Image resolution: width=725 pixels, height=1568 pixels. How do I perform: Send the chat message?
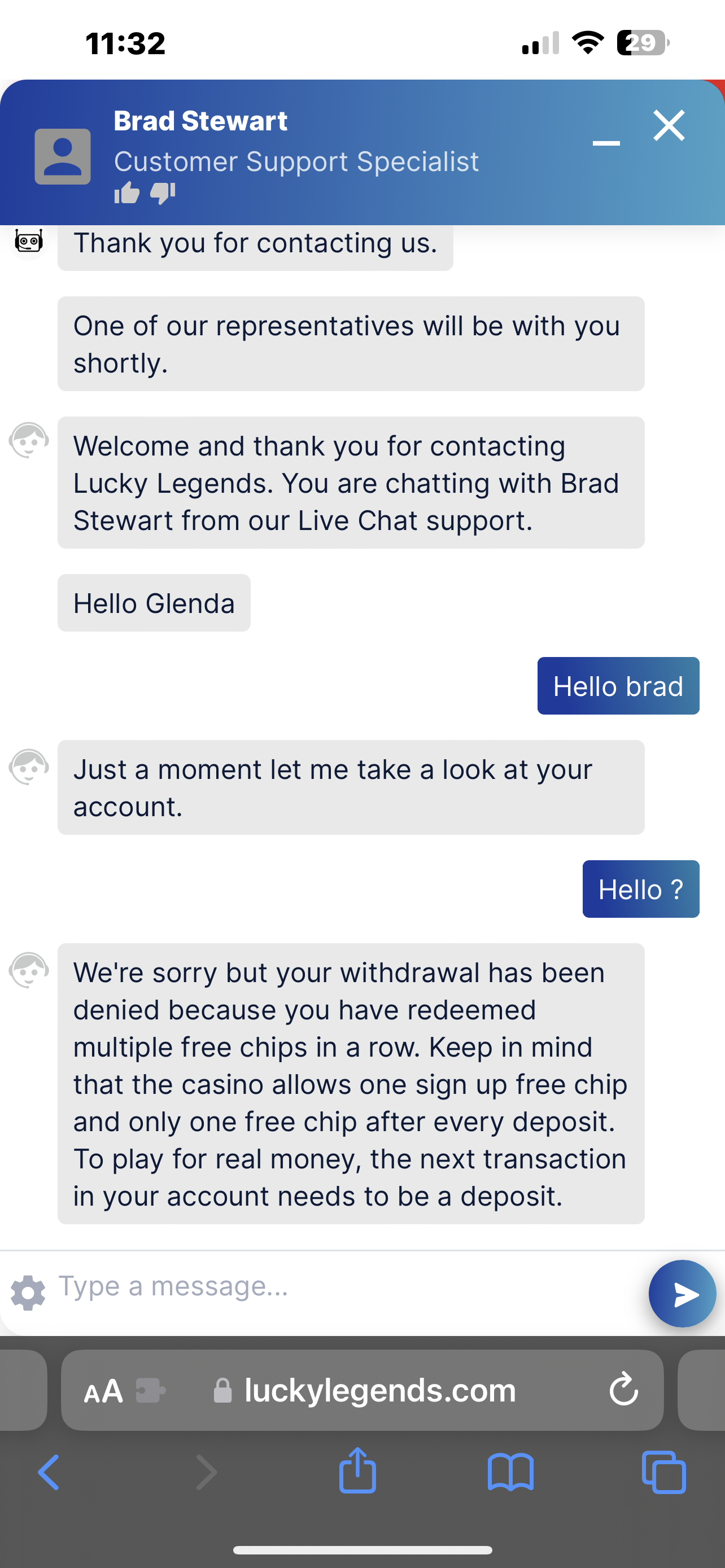click(x=682, y=1294)
